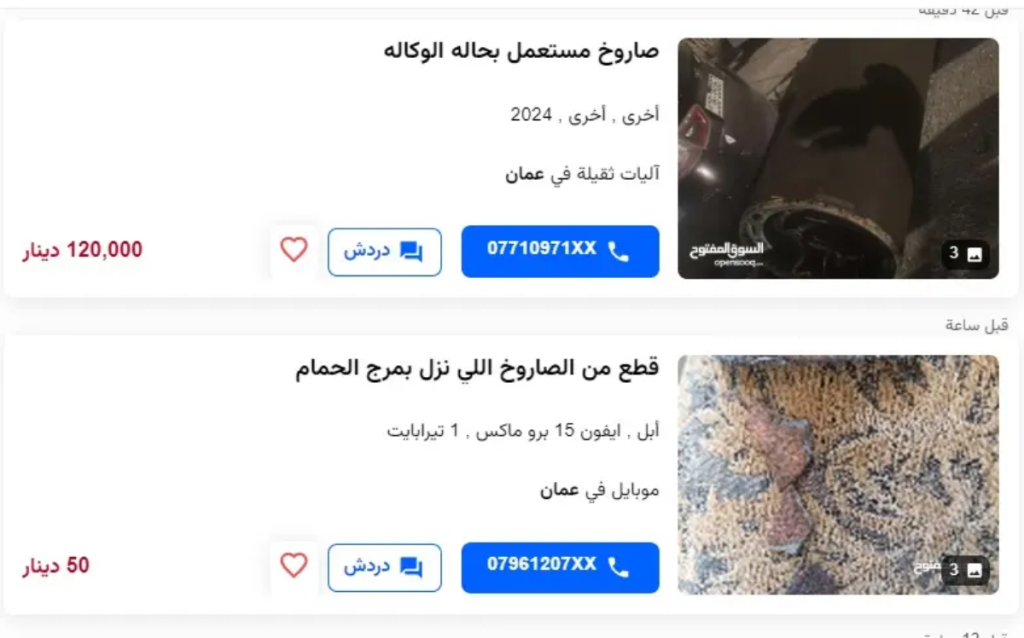Call the number 07961207XX
Image resolution: width=1024 pixels, height=638 pixels.
560,567
